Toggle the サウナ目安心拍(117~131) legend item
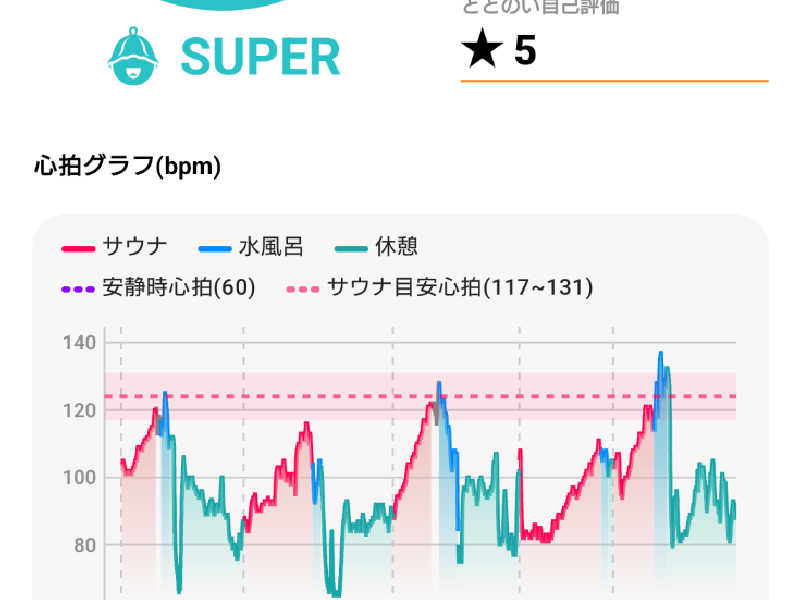 [439, 288]
